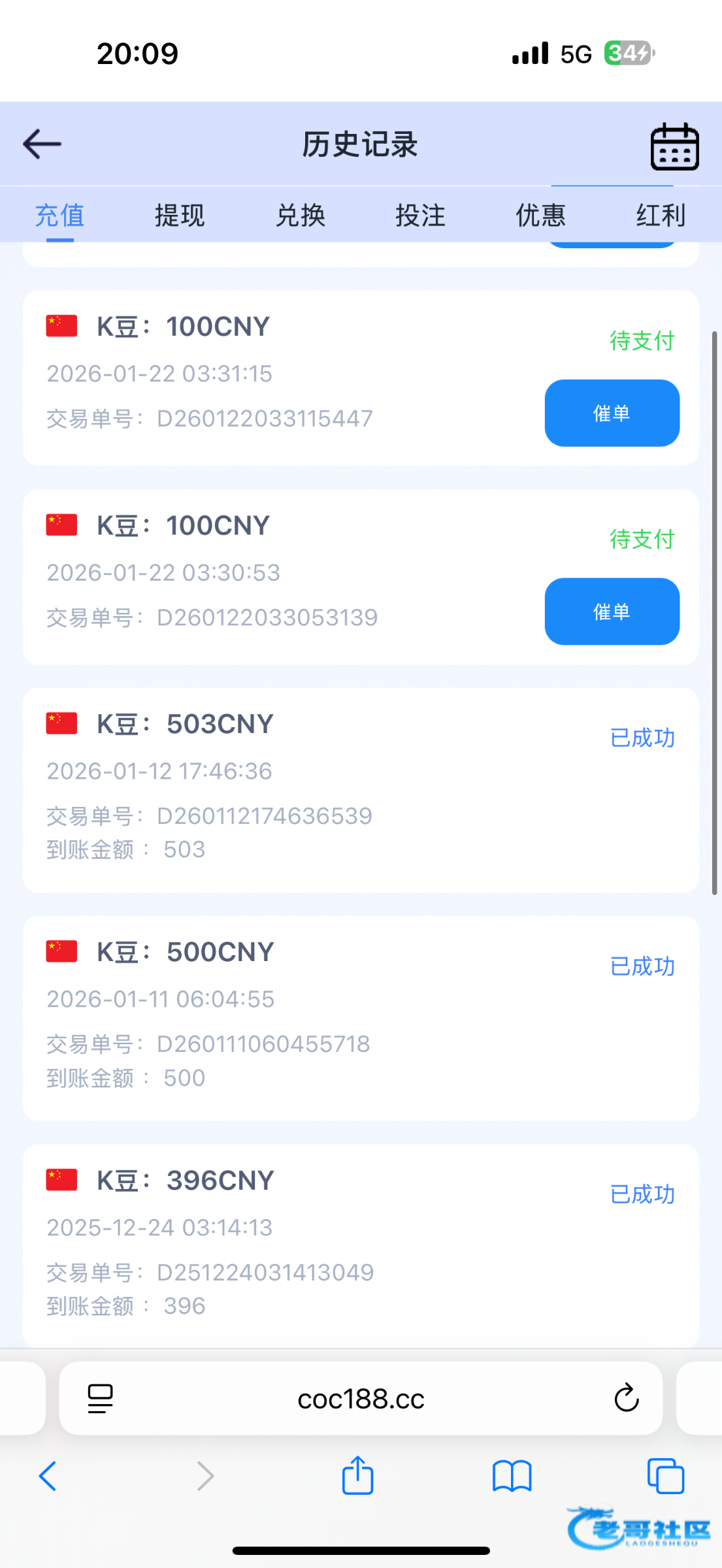The image size is (722, 1568).
Task: Open the Safari page menu icon
Action: coord(100,1399)
